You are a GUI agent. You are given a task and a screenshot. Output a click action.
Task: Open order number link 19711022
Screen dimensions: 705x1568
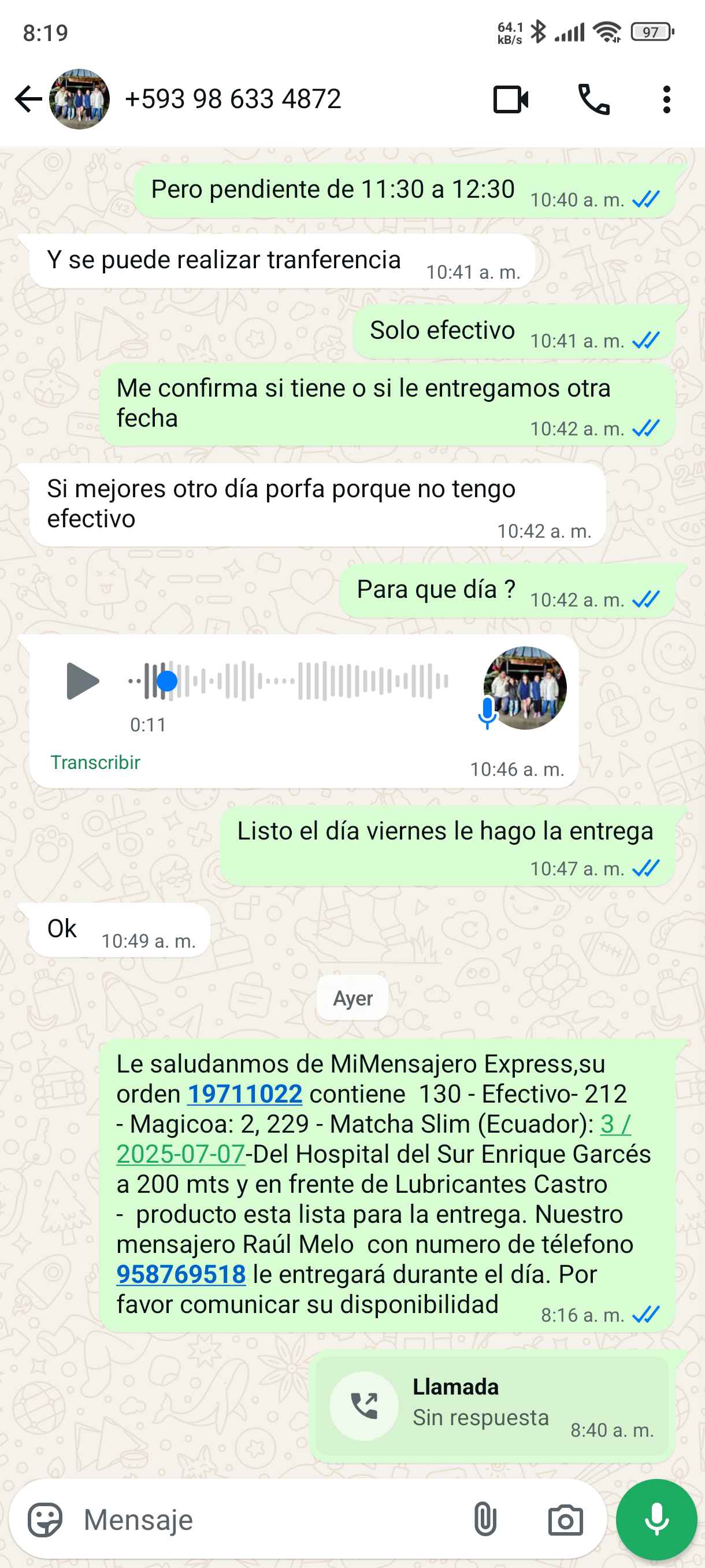pos(244,1094)
